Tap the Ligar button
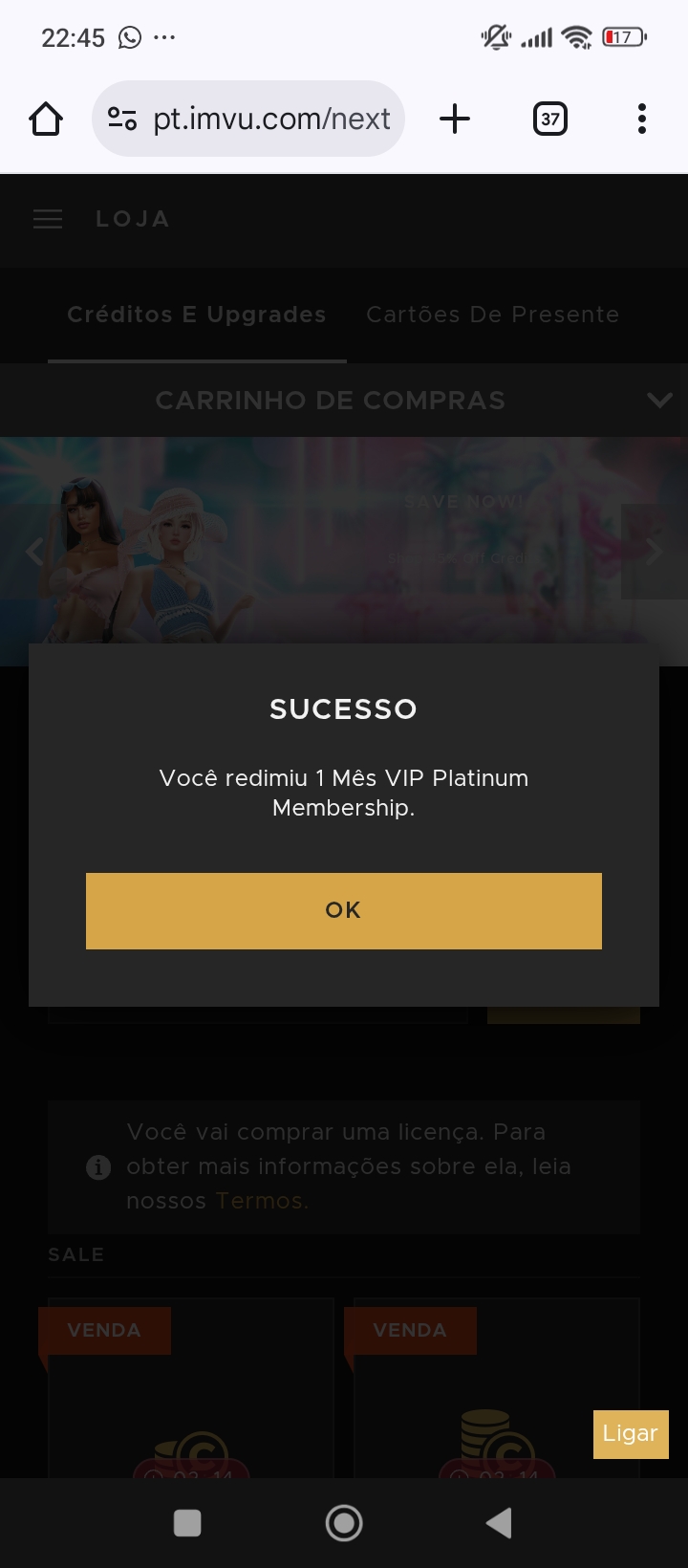688x1568 pixels. 631,1433
